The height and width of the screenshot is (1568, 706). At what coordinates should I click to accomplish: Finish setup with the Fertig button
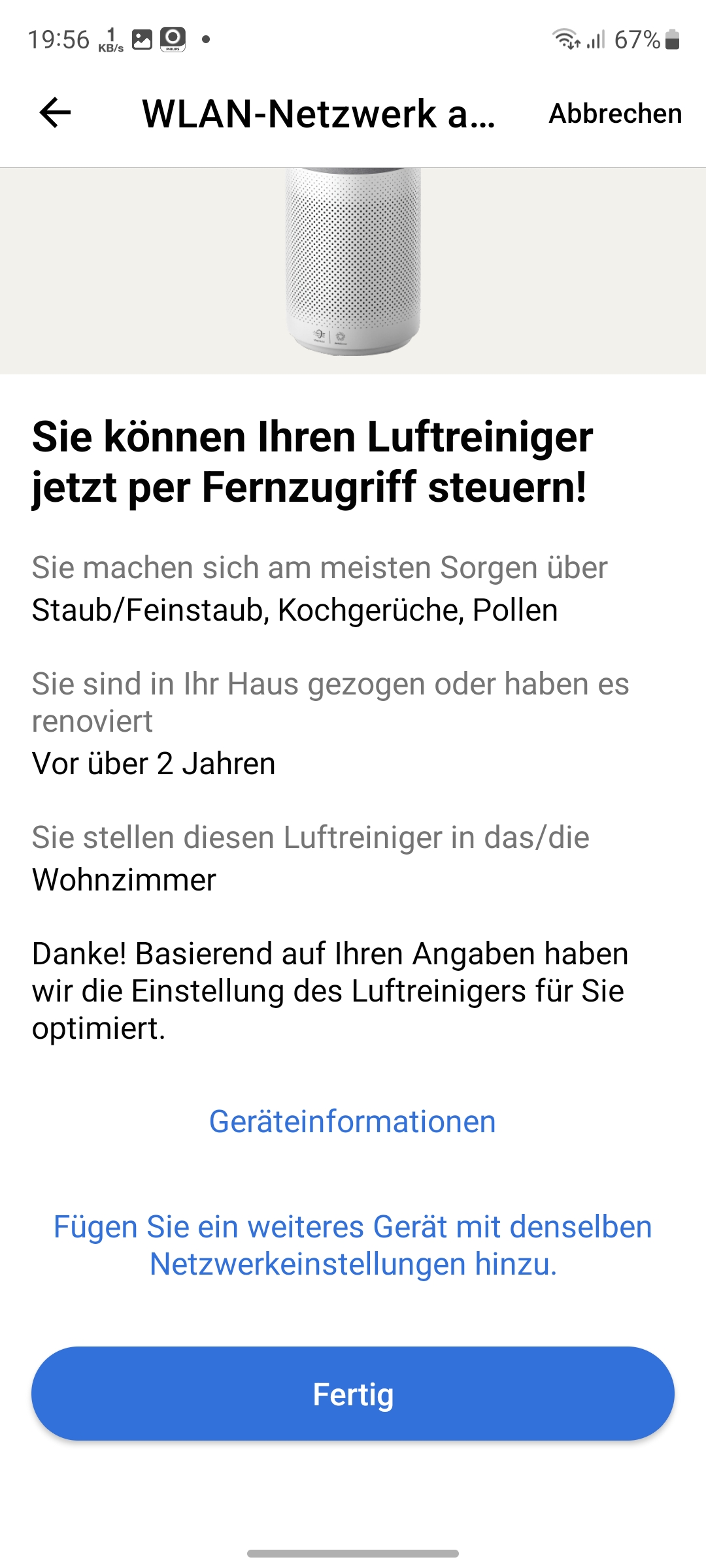[x=353, y=1394]
